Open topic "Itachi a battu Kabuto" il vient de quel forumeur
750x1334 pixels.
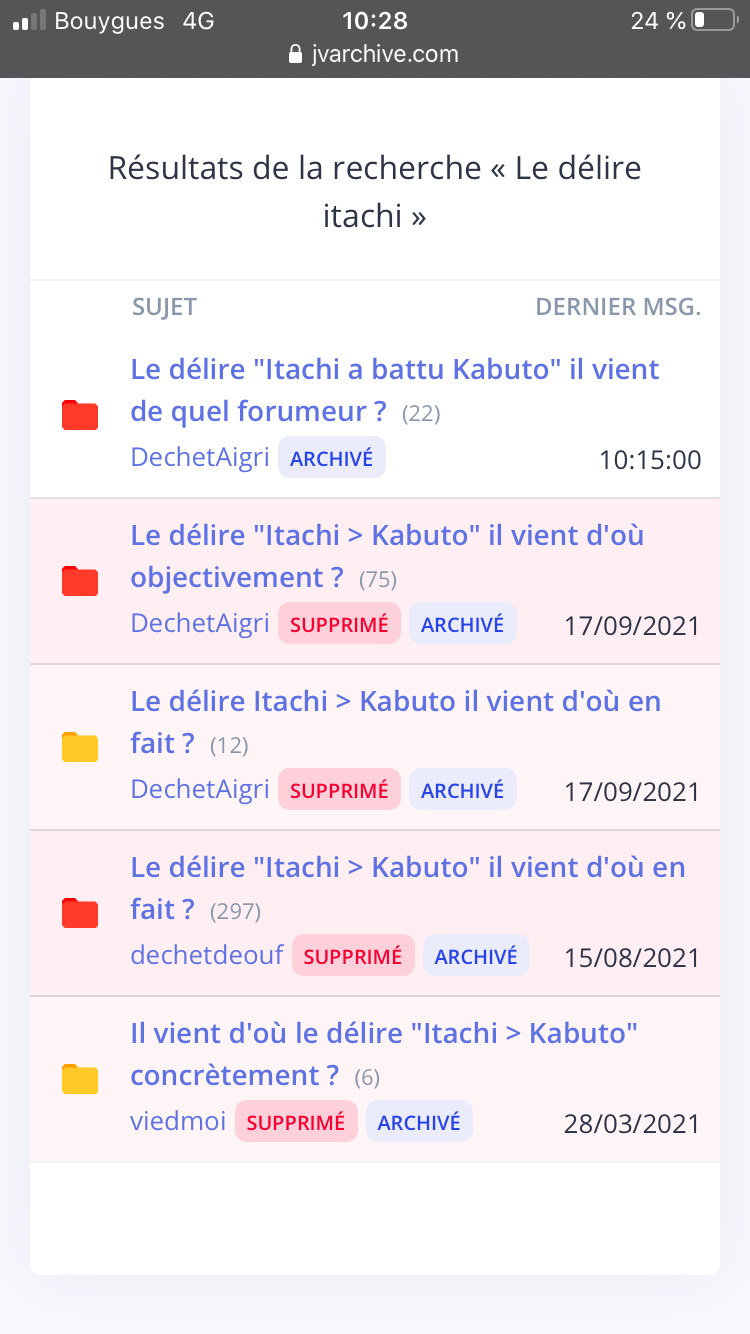tap(395, 390)
